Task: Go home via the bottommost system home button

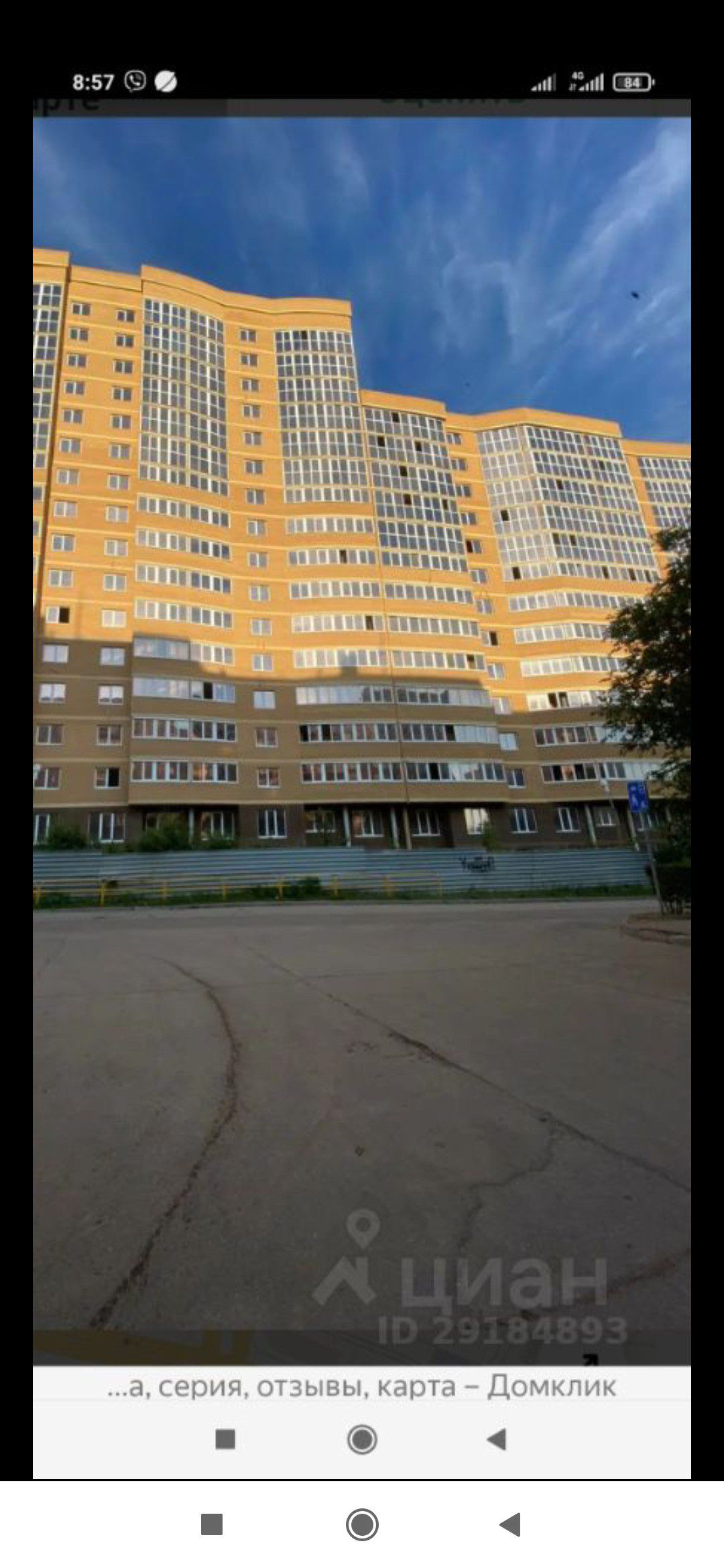Action: 362,1524
